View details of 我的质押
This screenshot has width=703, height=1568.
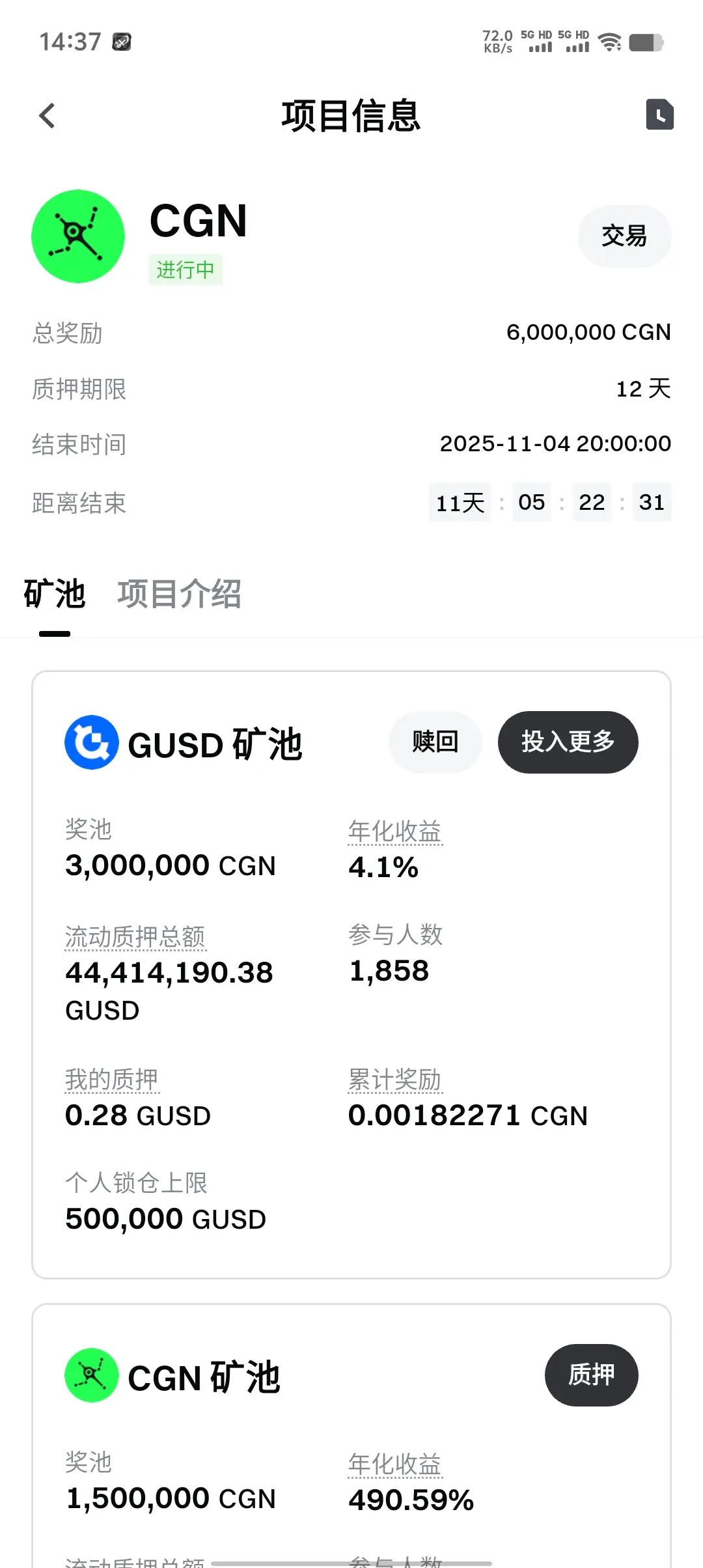[x=111, y=1079]
